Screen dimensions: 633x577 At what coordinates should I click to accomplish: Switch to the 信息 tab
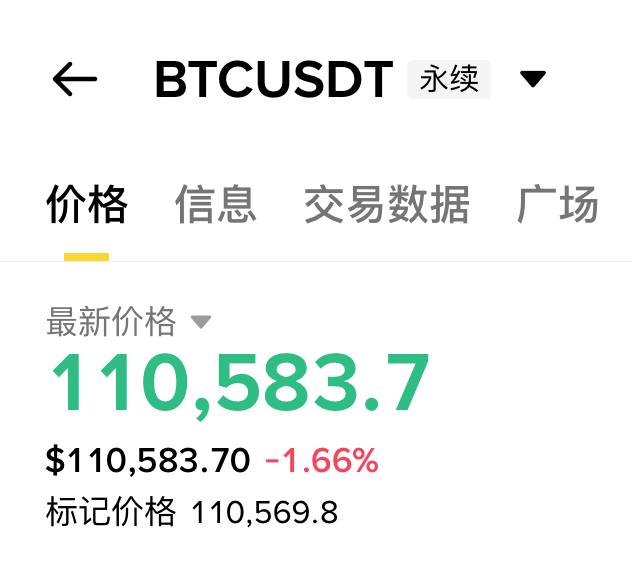215,205
